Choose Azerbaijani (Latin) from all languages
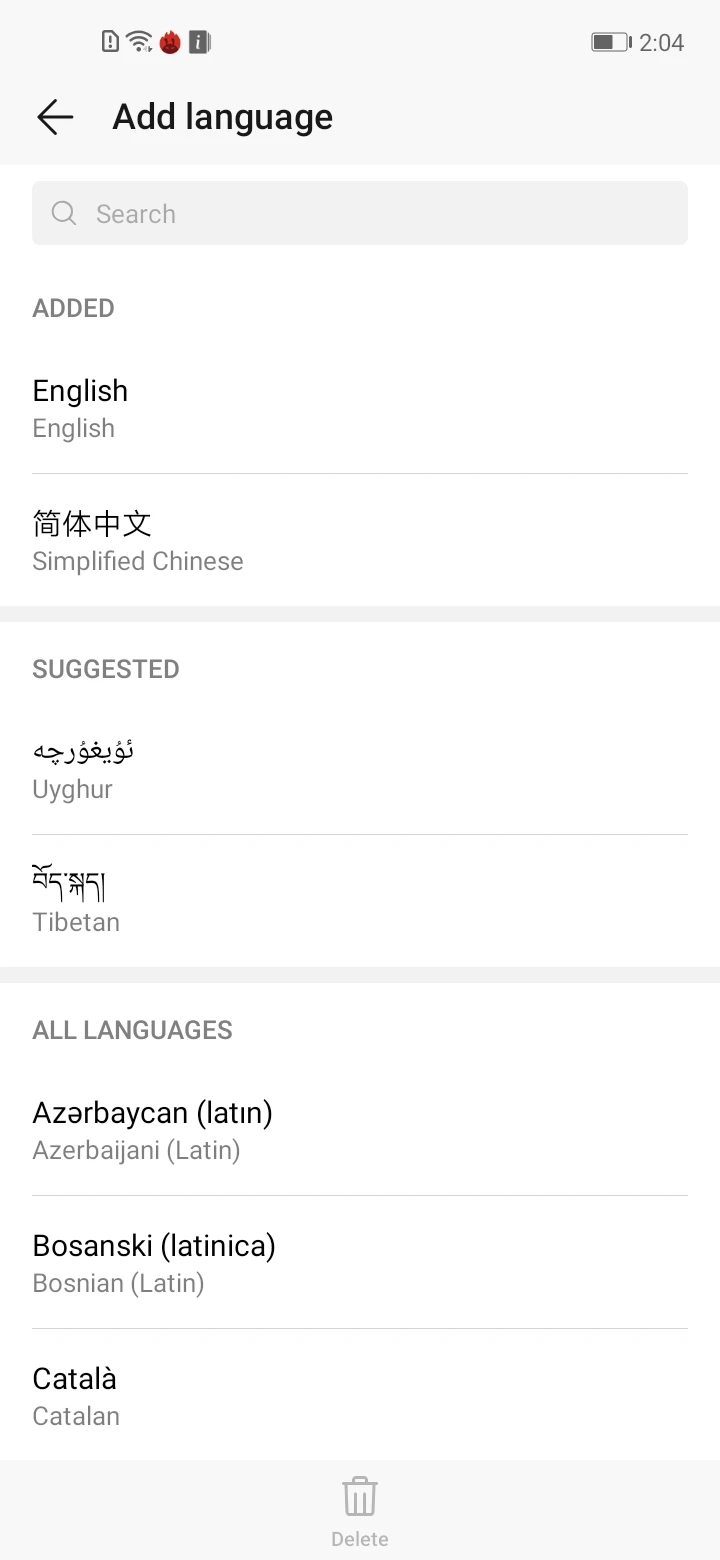 [360, 1130]
